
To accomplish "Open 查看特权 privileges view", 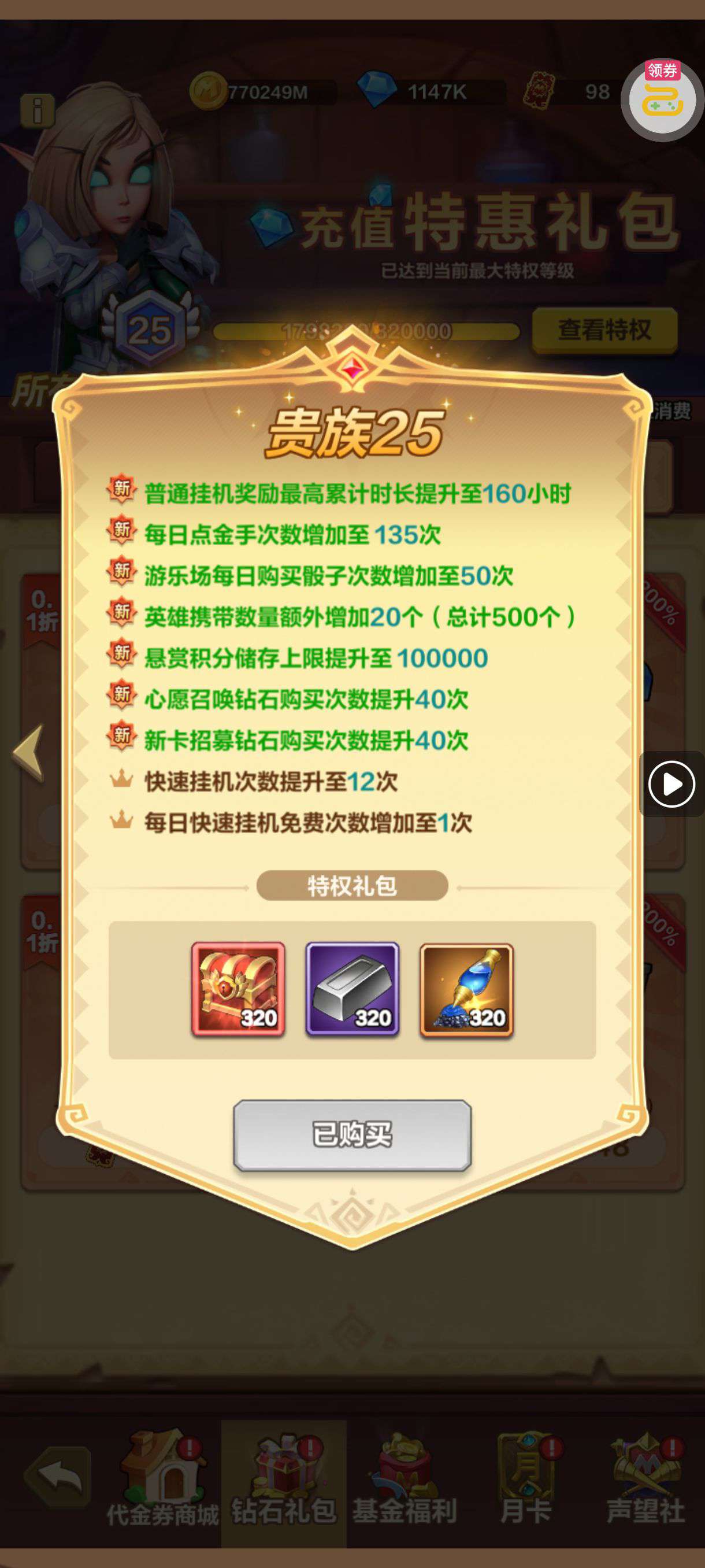I will click(604, 330).
